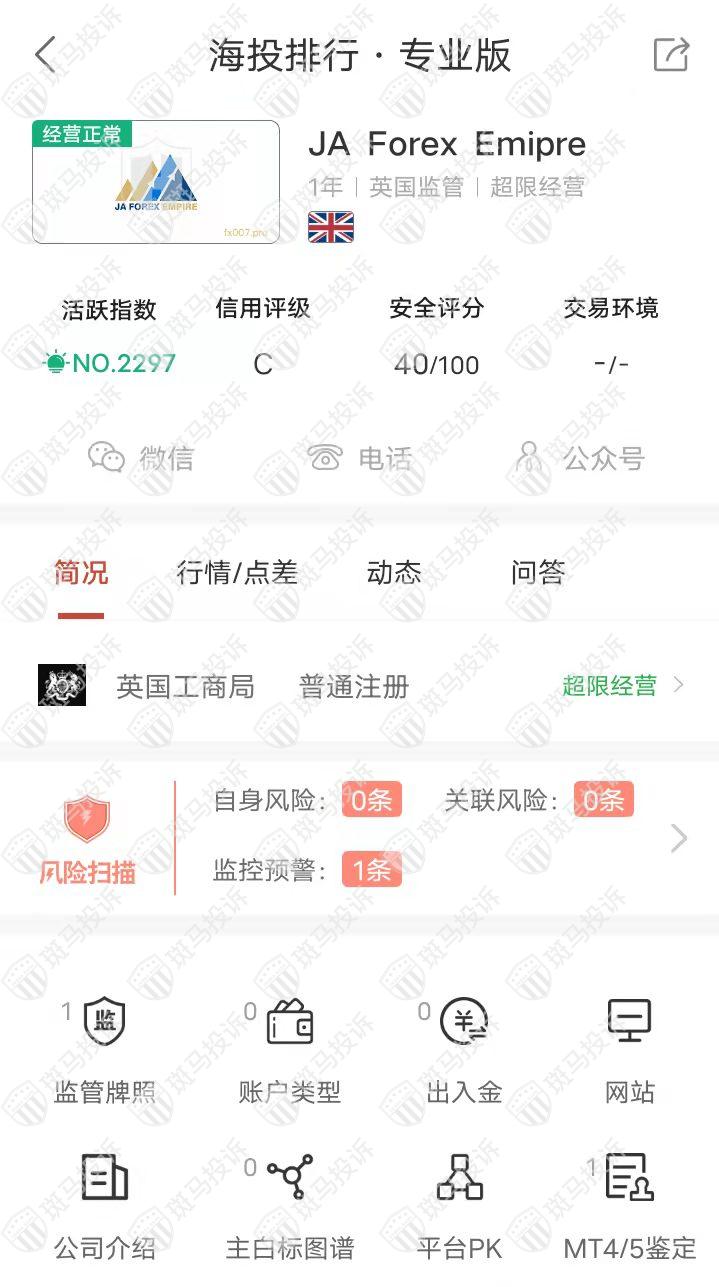Select the 简况 tab
Image resolution: width=719 pixels, height=1287 pixels.
[81, 573]
